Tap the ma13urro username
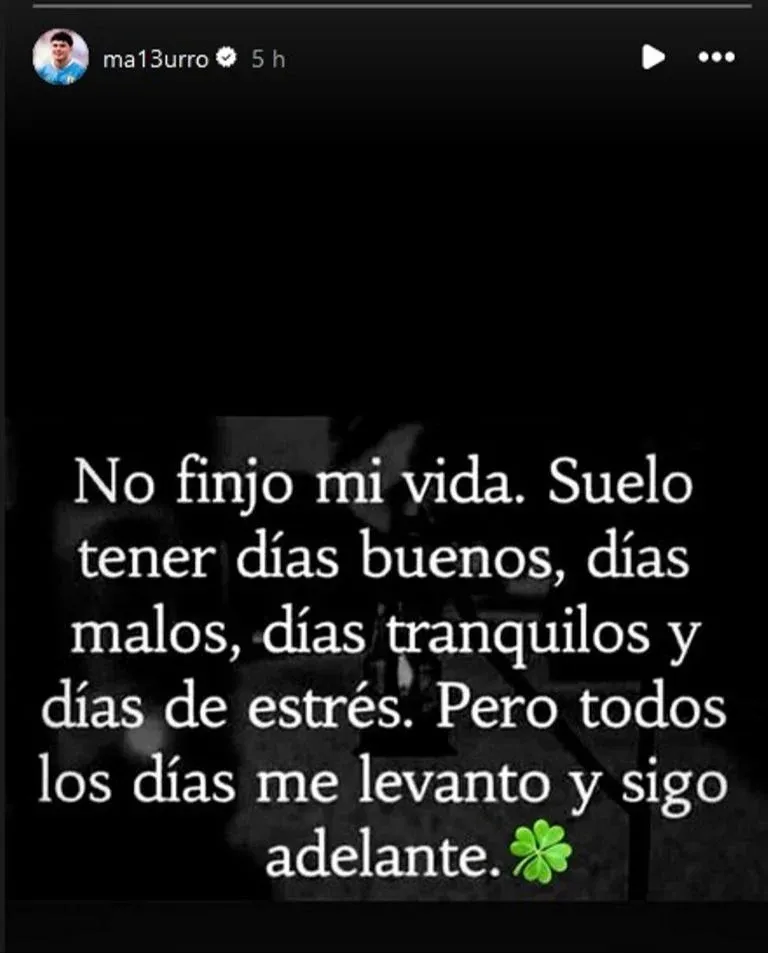Screen dimensions: 768x953 pyautogui.click(x=155, y=59)
